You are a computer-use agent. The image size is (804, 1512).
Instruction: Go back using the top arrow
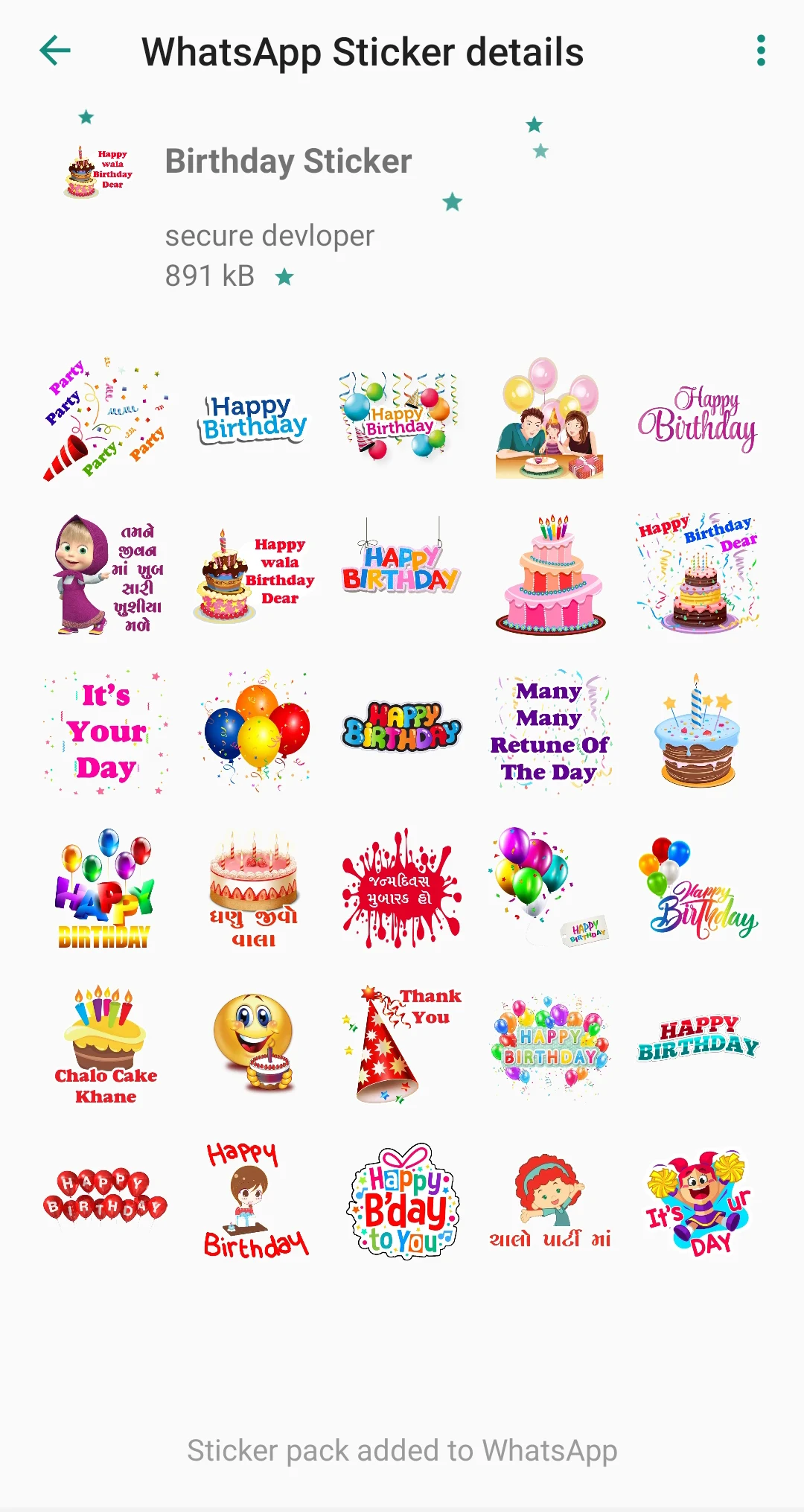pyautogui.click(x=55, y=51)
